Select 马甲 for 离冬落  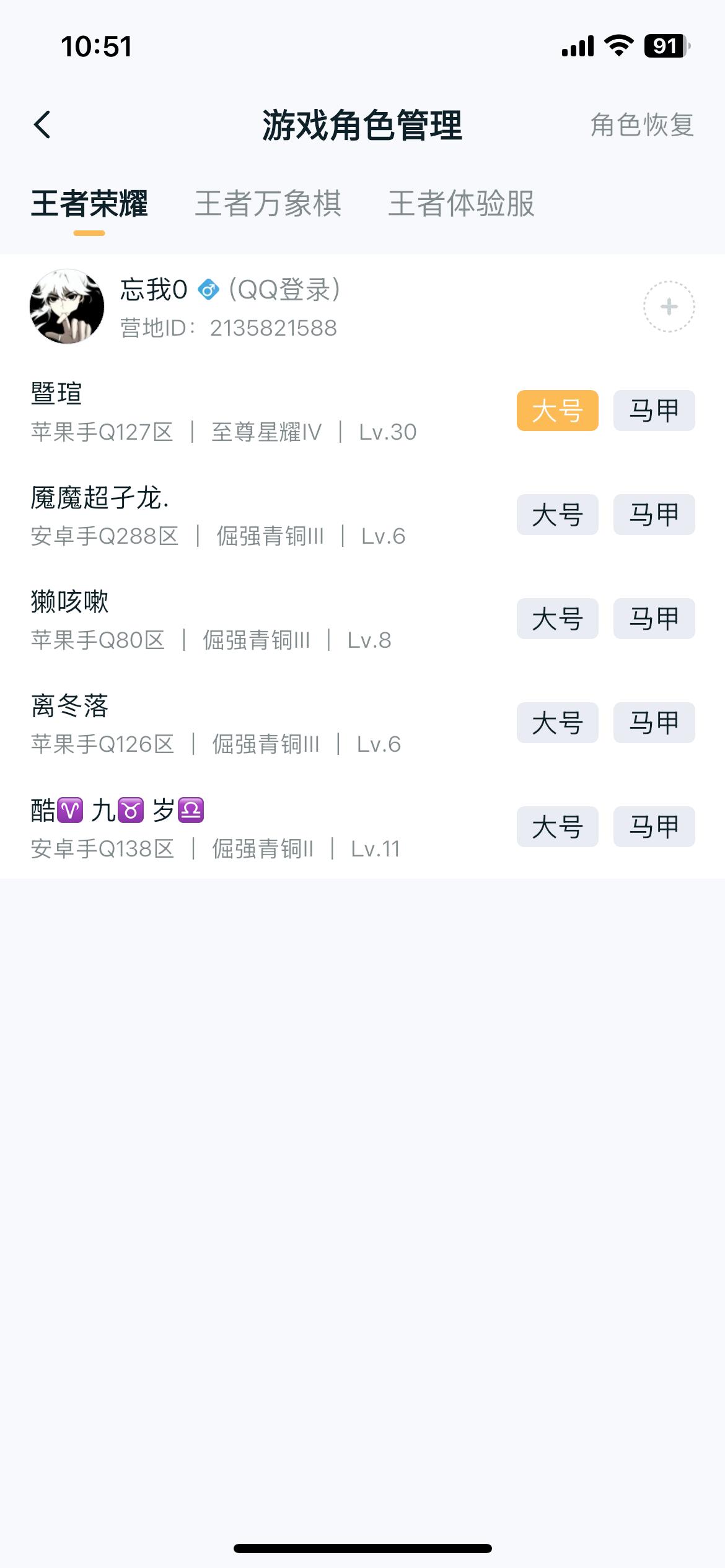654,722
